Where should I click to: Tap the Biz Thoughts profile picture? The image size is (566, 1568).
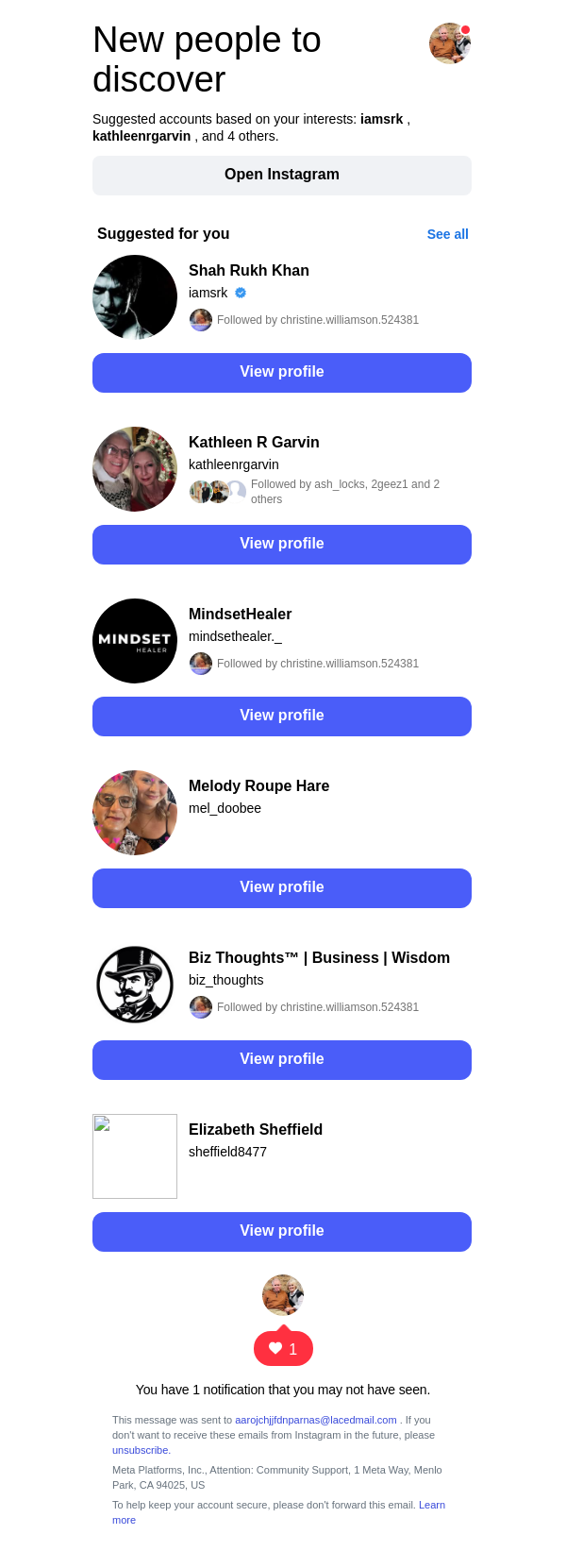135,985
